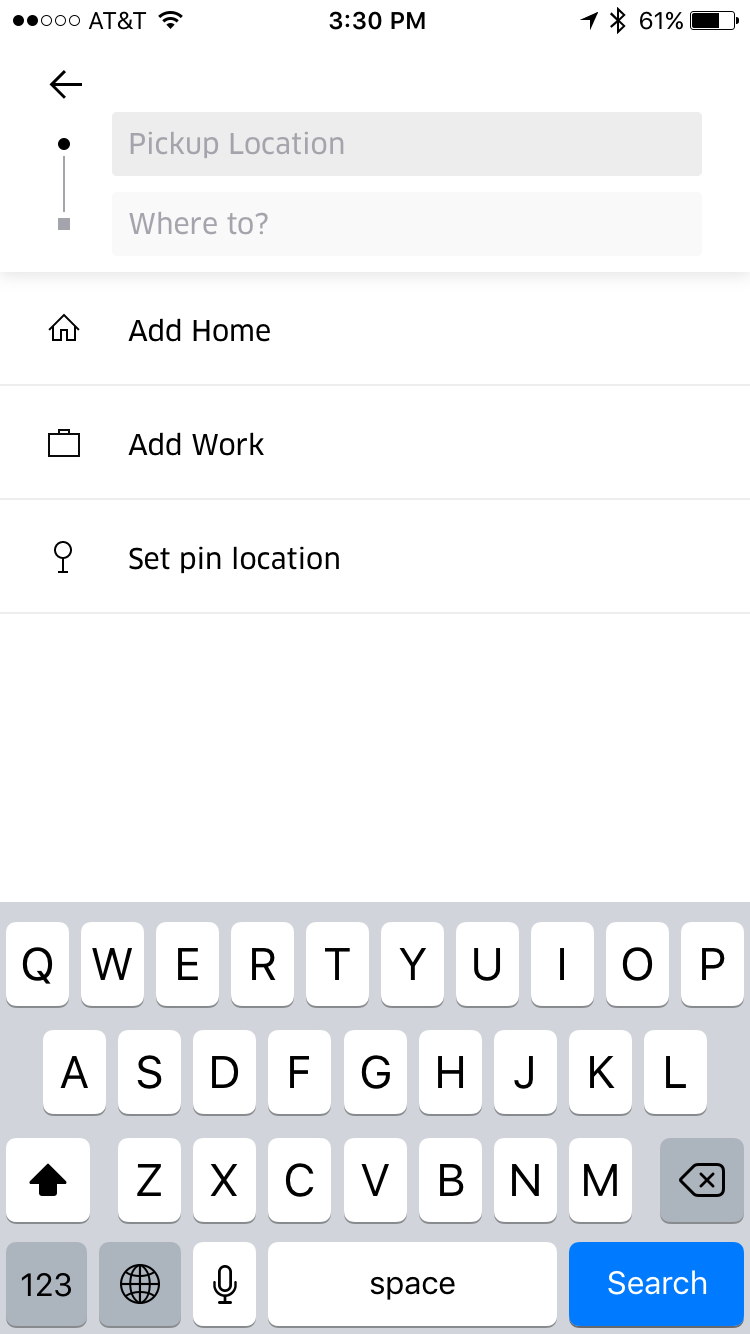This screenshot has height=1334, width=750.
Task: Tap the Pickup Location field
Action: point(406,144)
